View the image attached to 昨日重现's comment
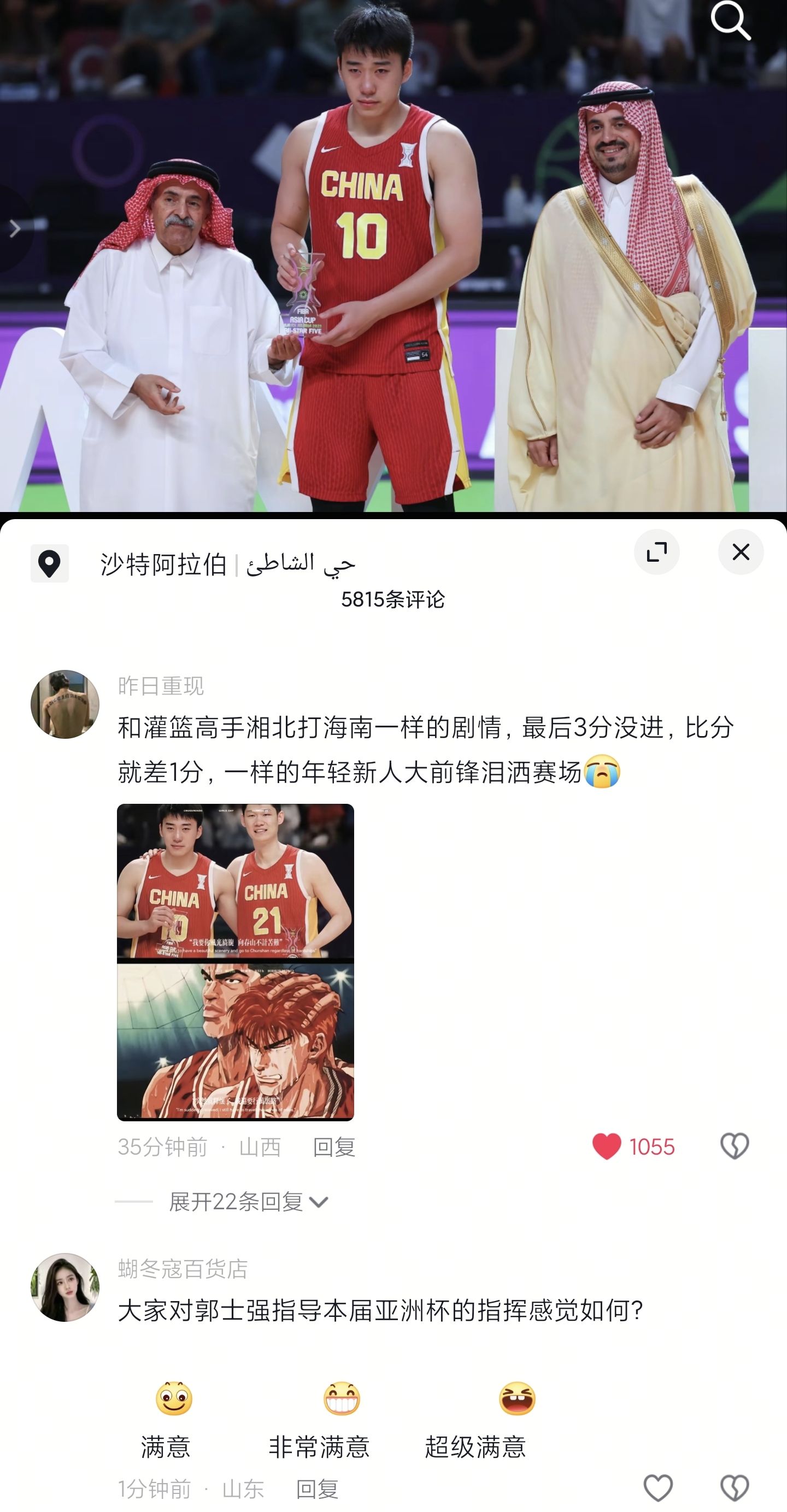 236,962
